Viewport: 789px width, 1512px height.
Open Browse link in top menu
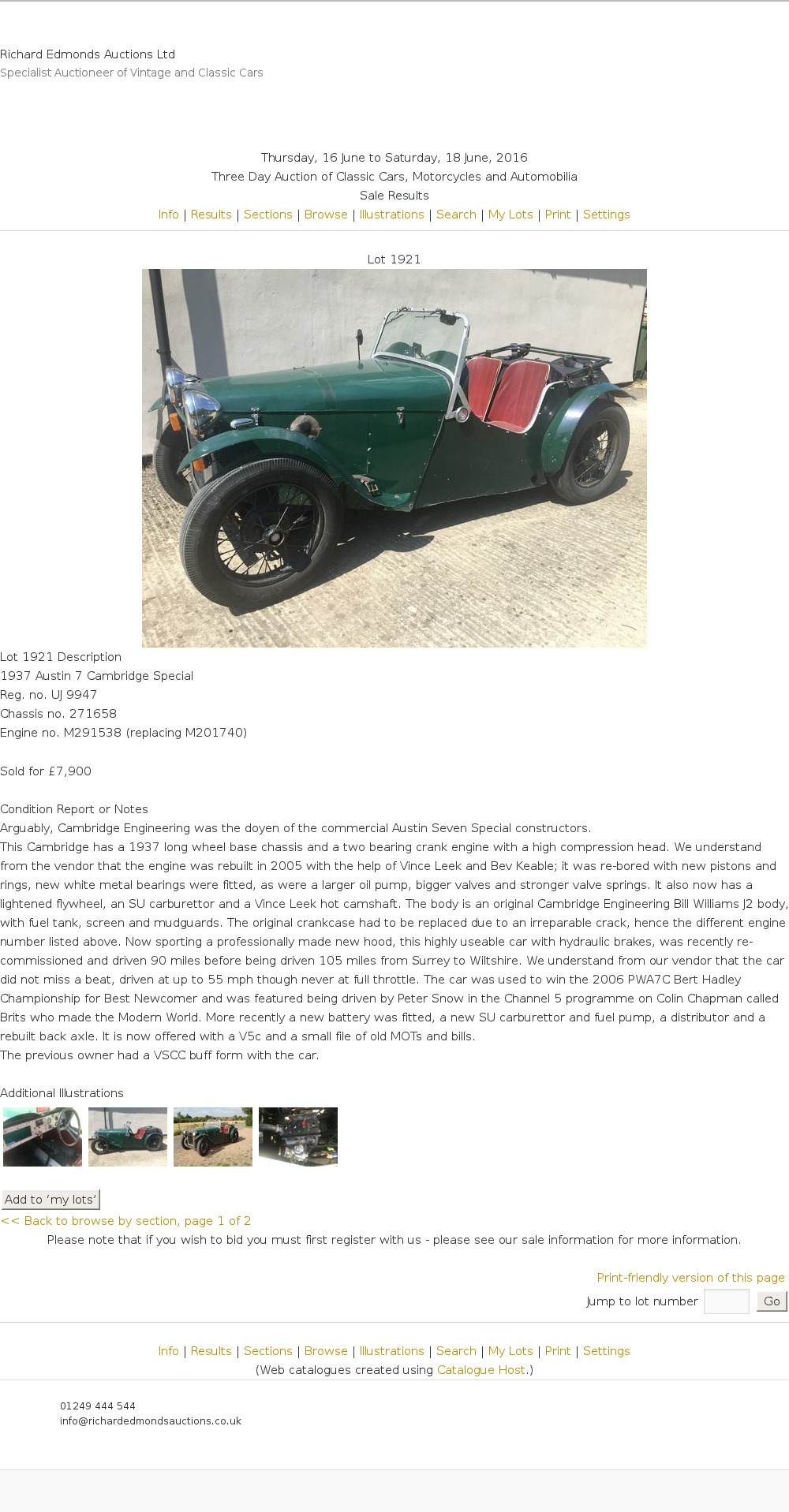[x=326, y=215]
